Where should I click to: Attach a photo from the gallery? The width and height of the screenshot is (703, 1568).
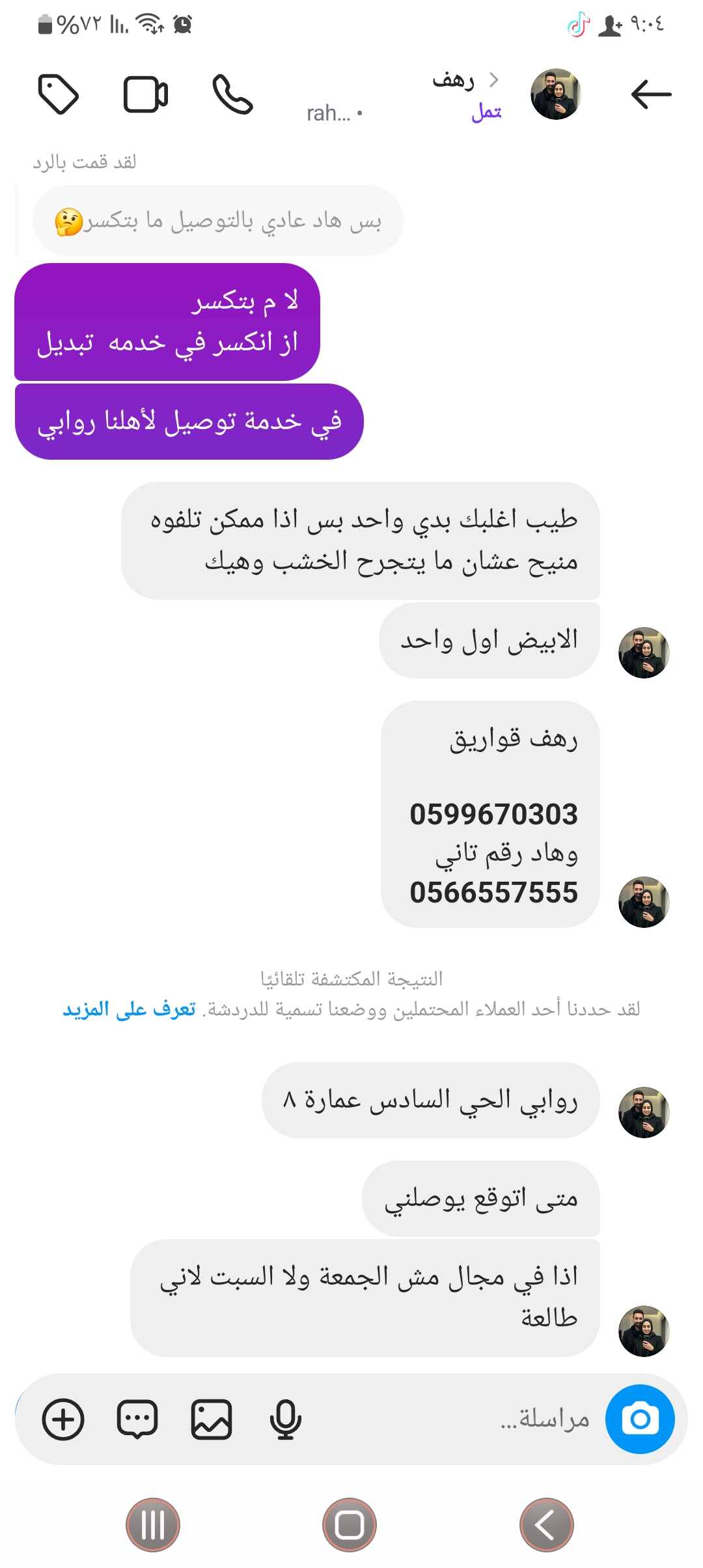tap(212, 1419)
